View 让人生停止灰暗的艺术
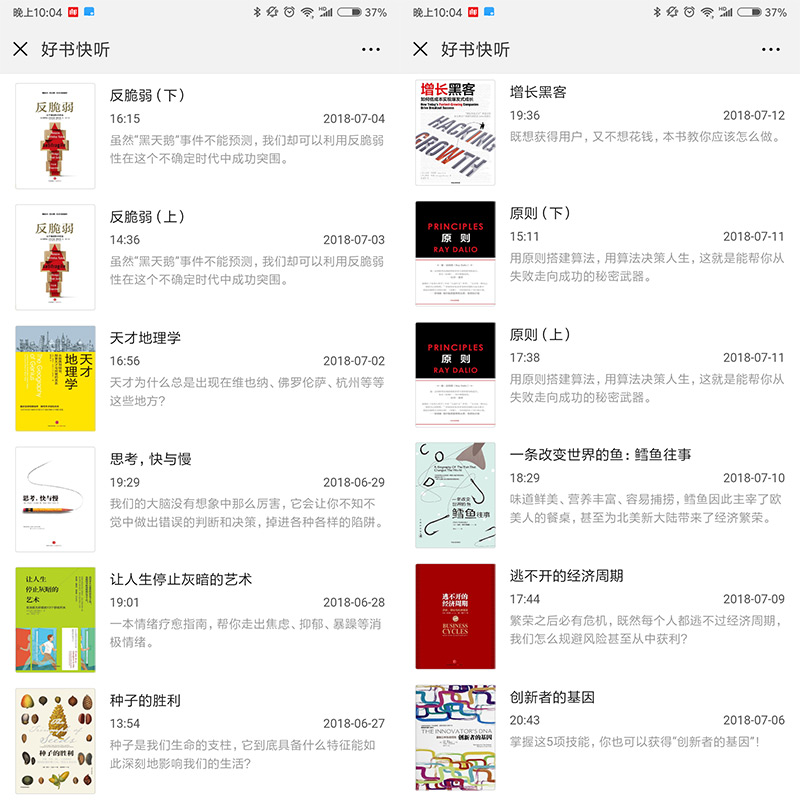 pos(200,620)
